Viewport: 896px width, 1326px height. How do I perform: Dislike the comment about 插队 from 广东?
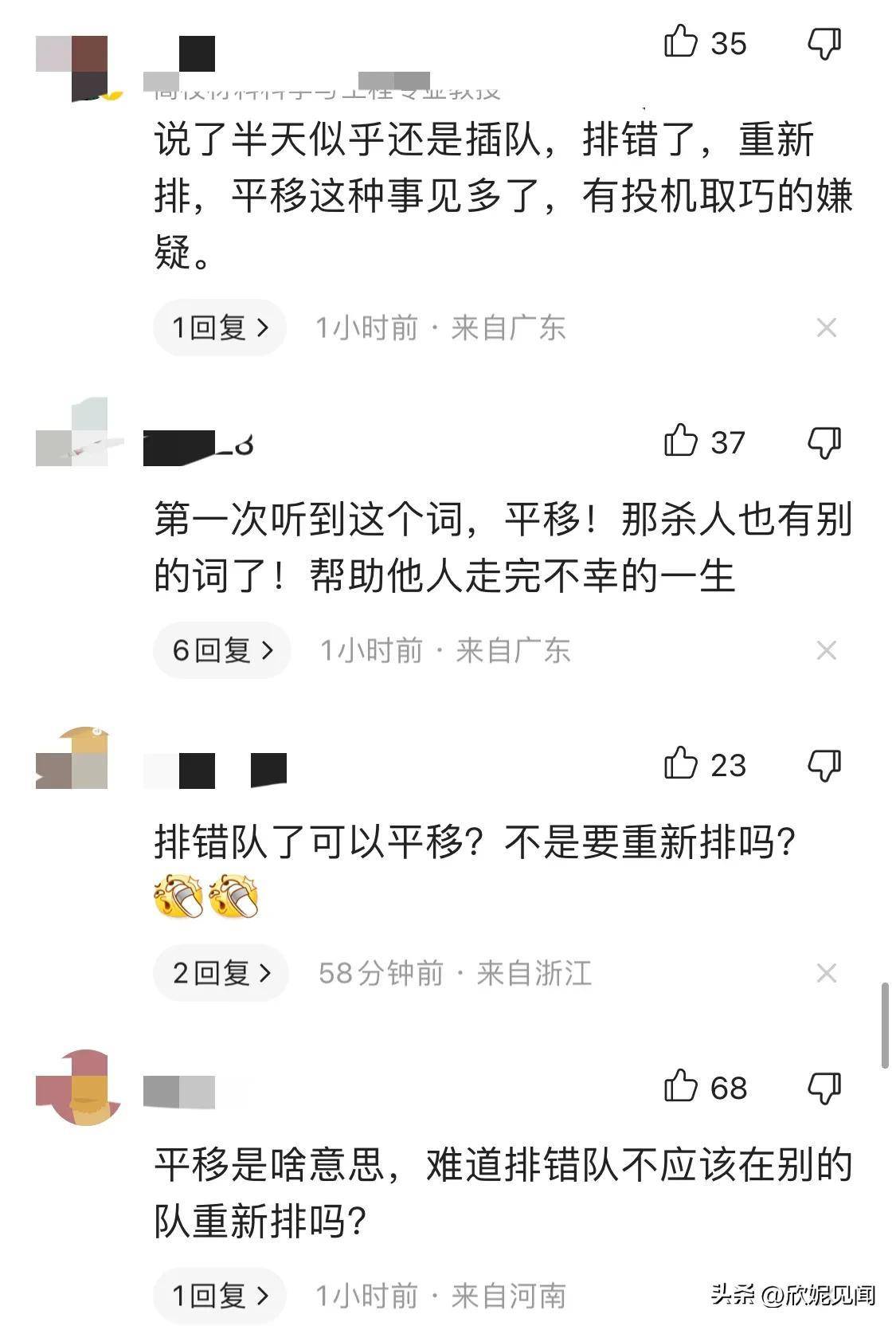tap(824, 43)
